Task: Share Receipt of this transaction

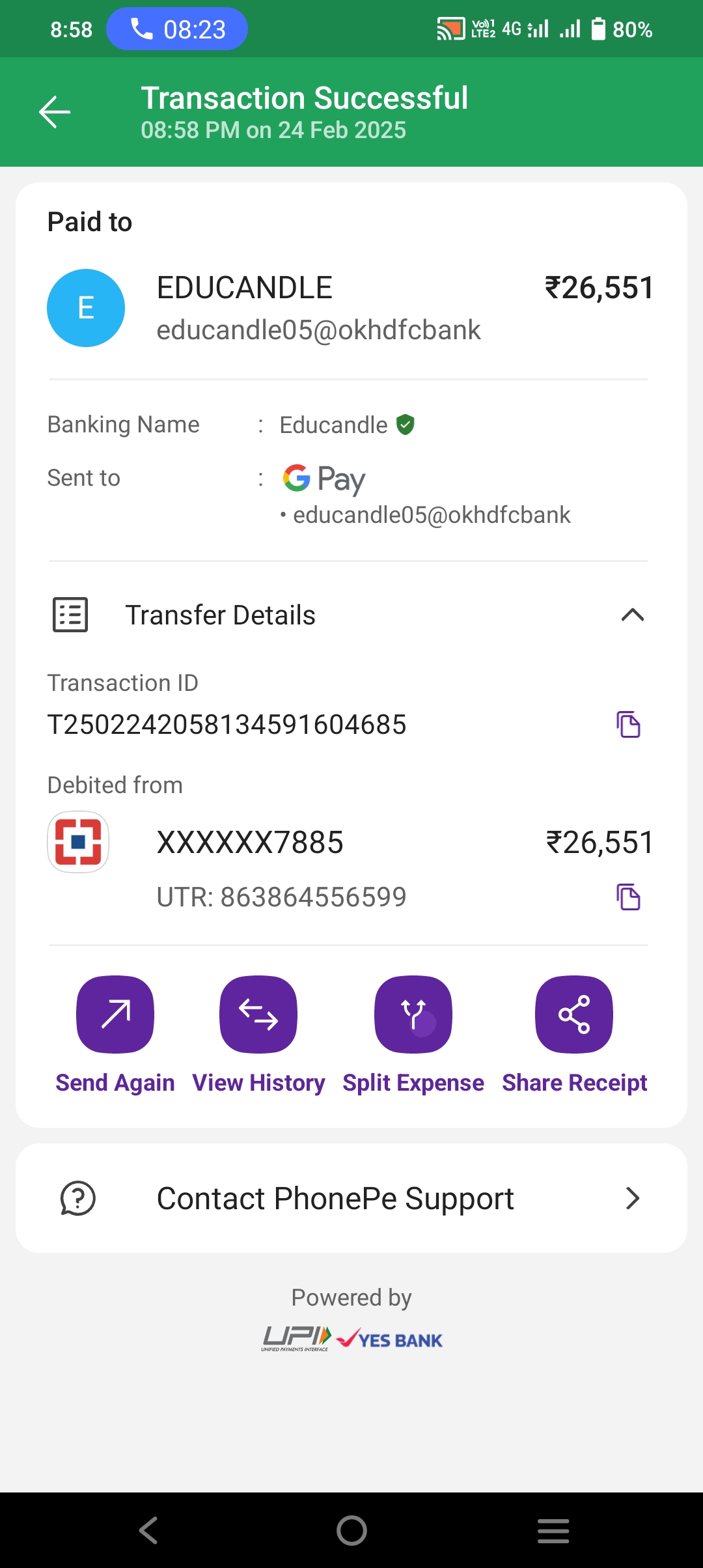Action: click(x=574, y=1014)
